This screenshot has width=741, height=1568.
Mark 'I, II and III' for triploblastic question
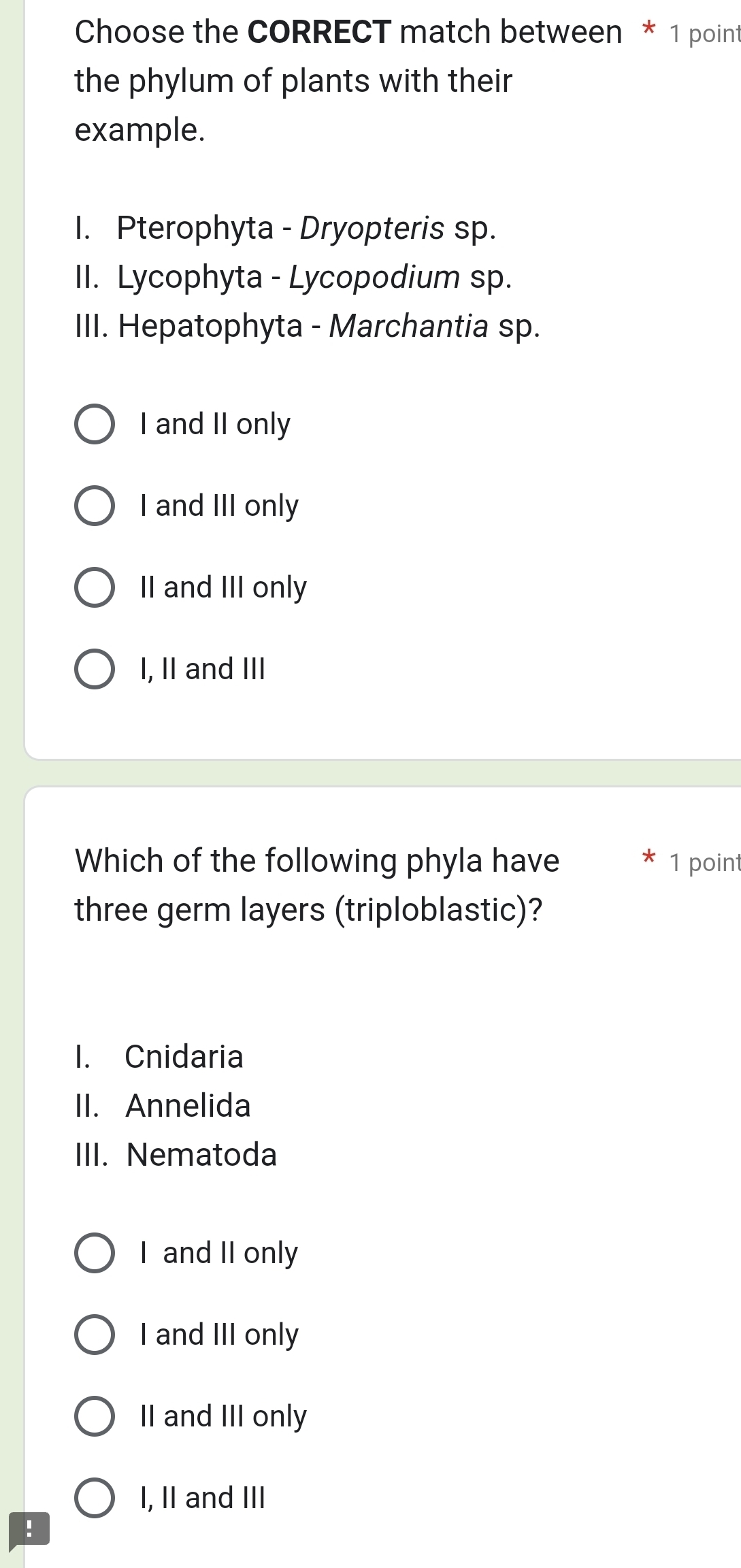tap(94, 1498)
